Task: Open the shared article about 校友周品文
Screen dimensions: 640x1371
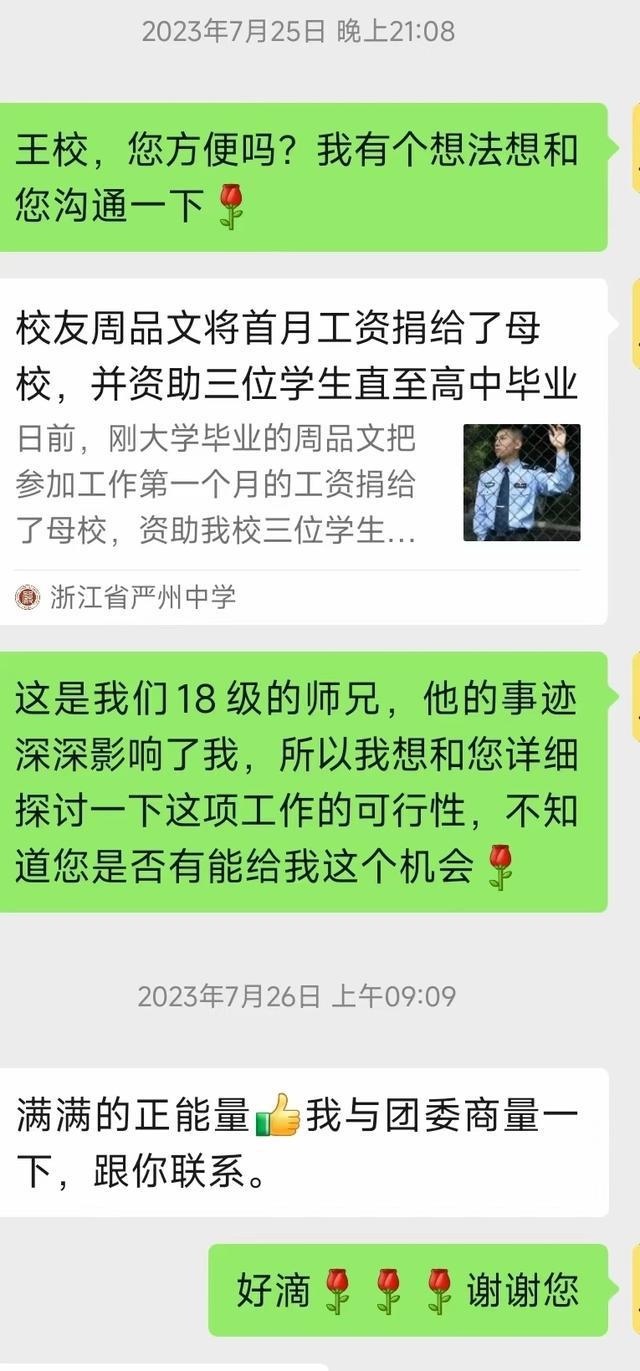Action: tap(298, 450)
